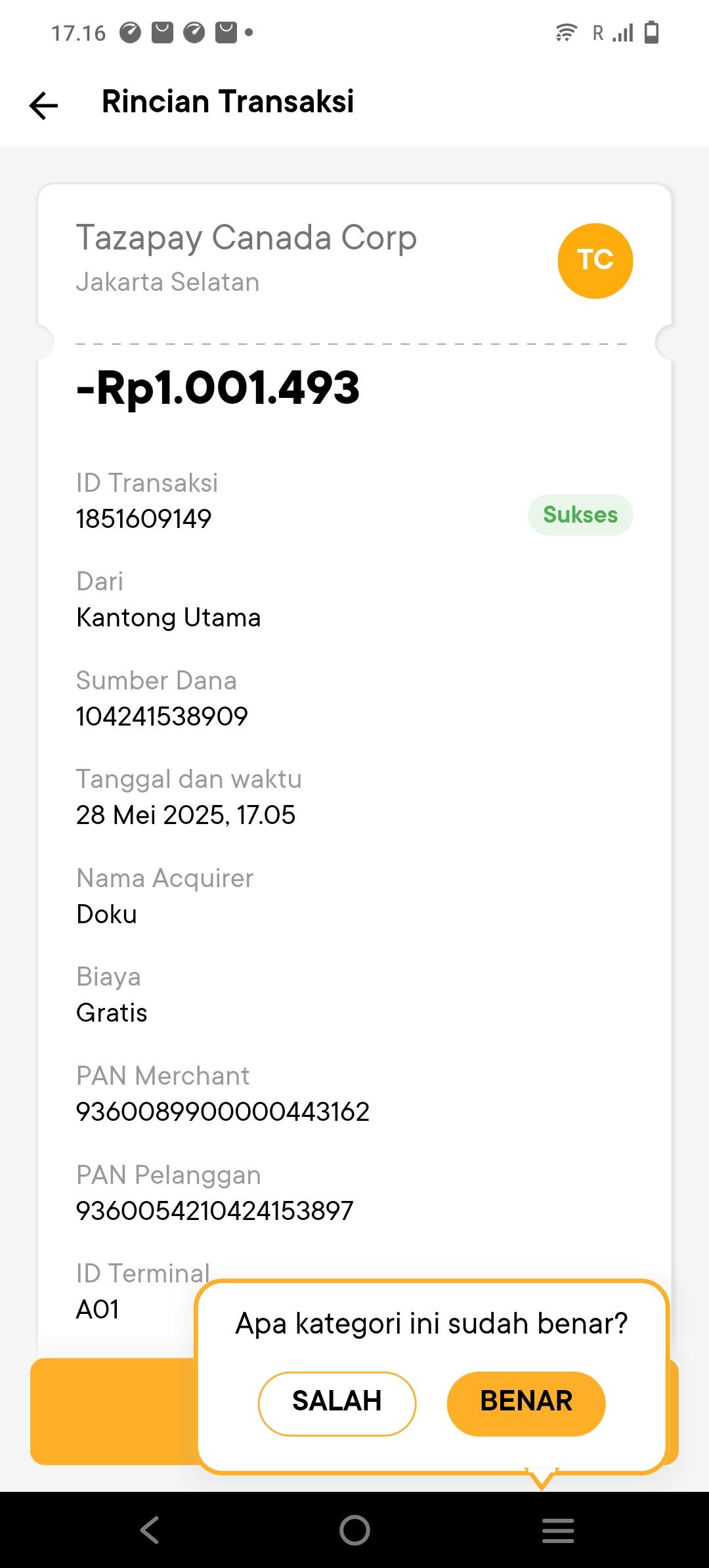The height and width of the screenshot is (1568, 709).
Task: Open recent apps from navigation bar
Action: (558, 1530)
